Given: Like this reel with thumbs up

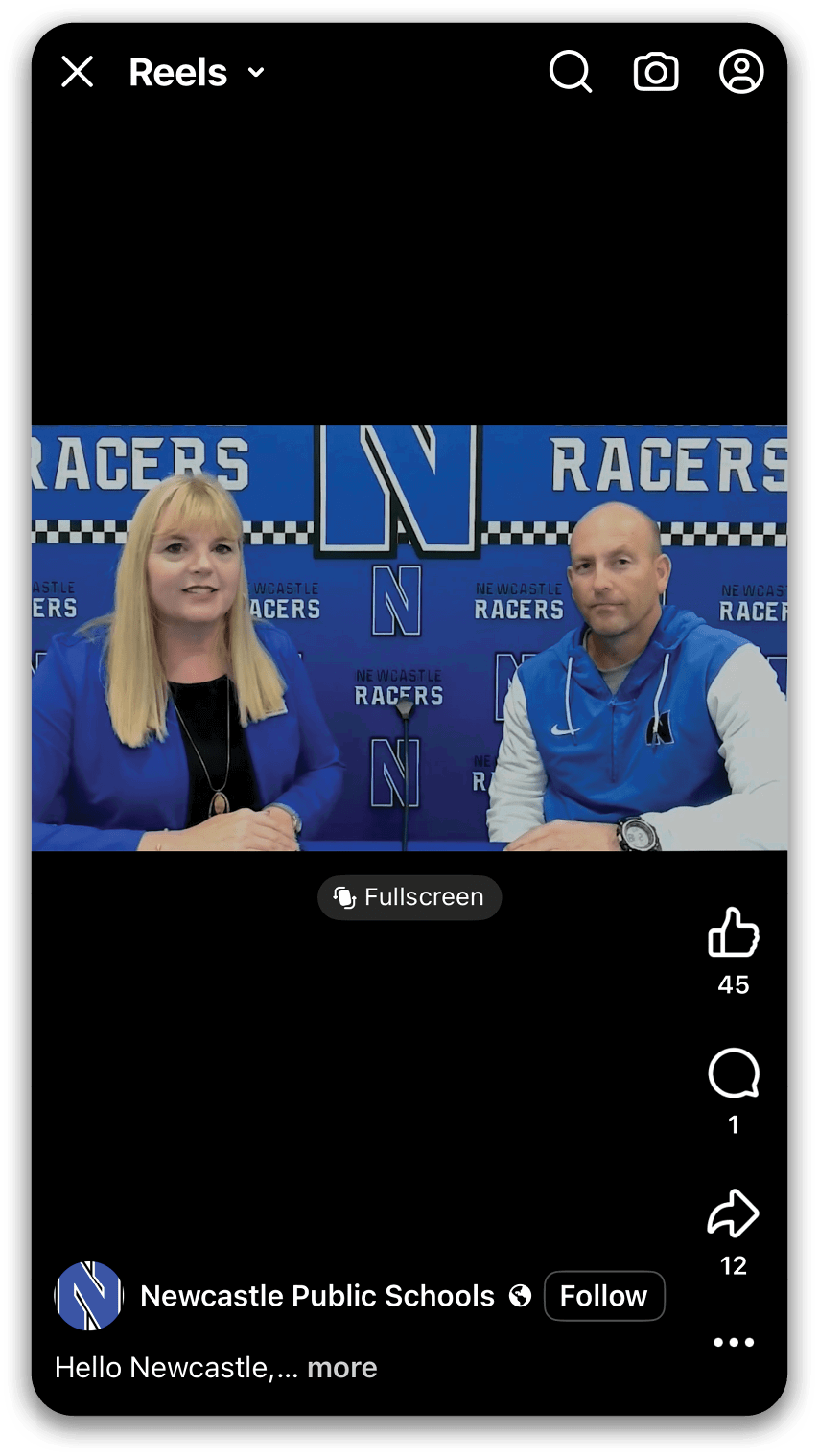Looking at the screenshot, I should point(733,933).
